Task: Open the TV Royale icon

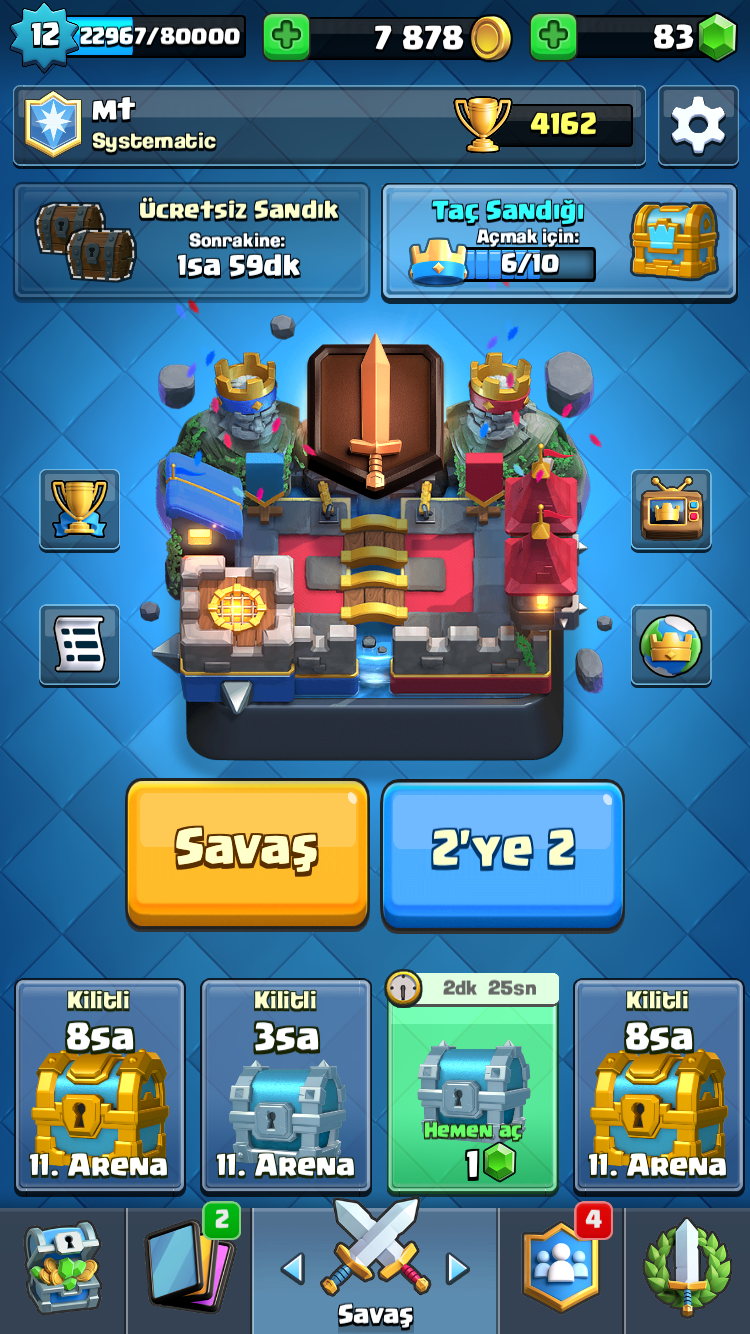Action: (671, 509)
